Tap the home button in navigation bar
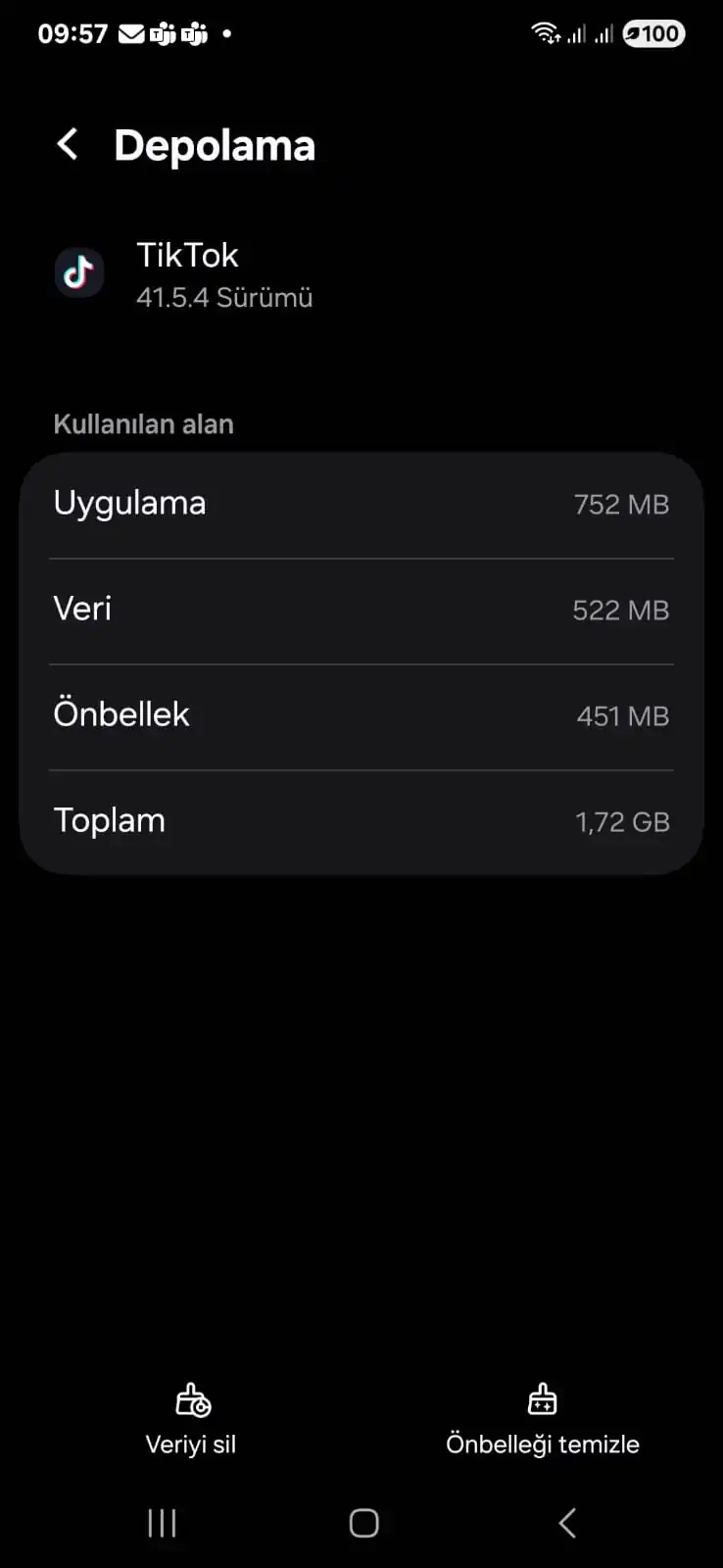The width and height of the screenshot is (723, 1568). click(x=361, y=1523)
